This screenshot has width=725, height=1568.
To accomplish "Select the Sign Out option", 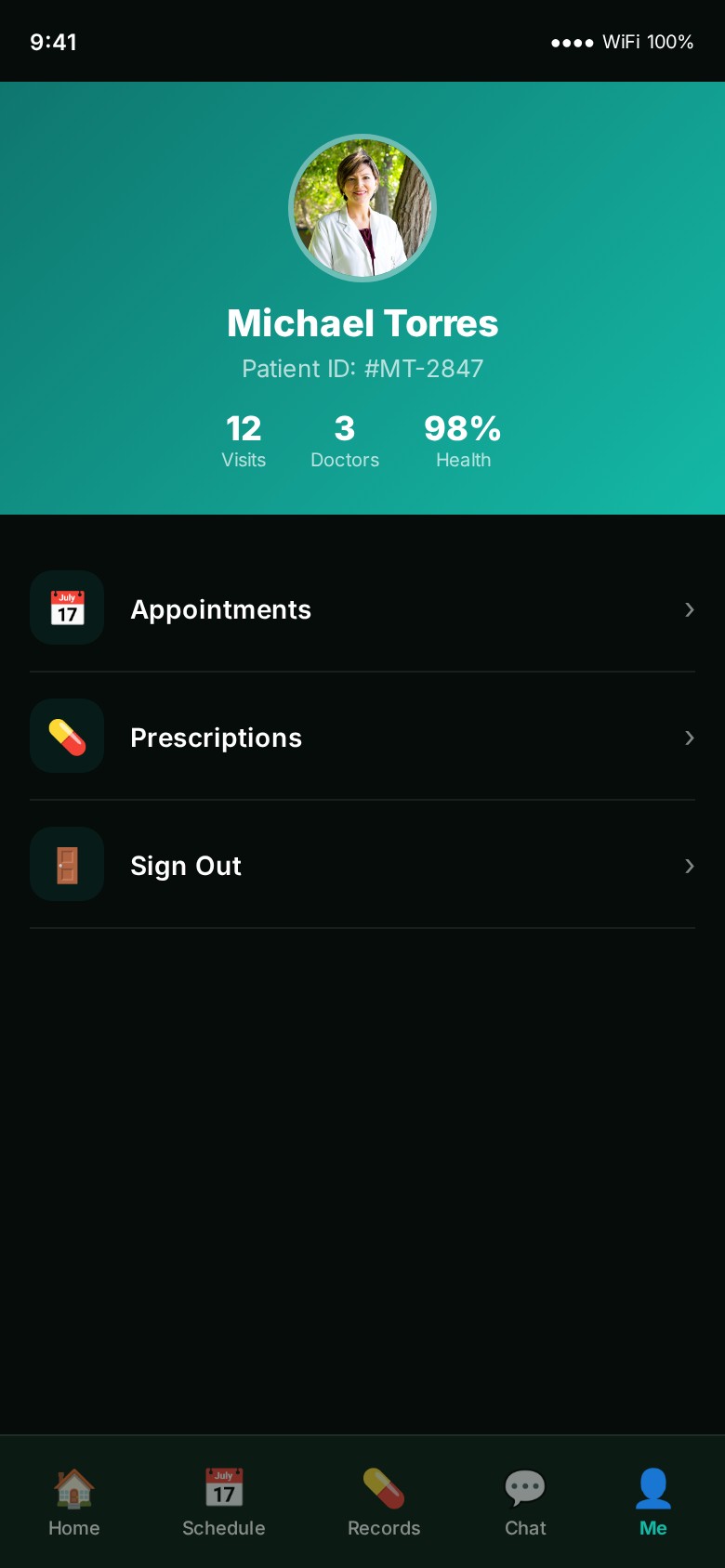I will coord(362,866).
